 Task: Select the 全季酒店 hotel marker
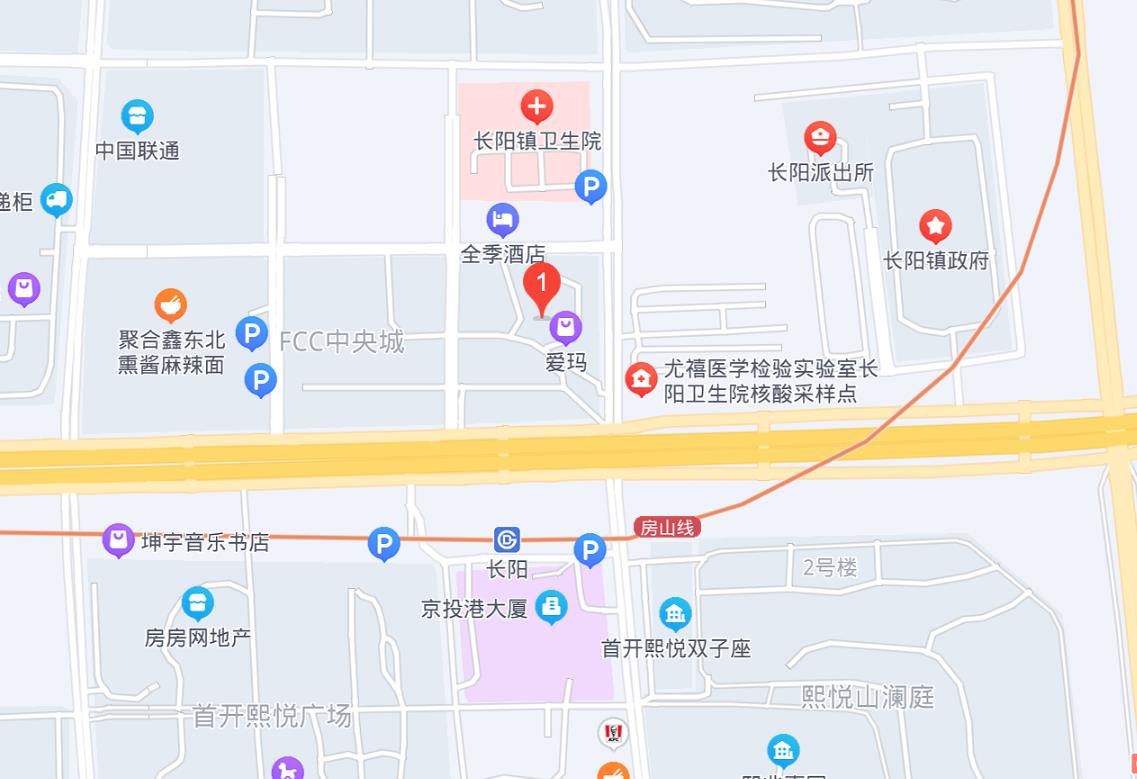[x=502, y=220]
